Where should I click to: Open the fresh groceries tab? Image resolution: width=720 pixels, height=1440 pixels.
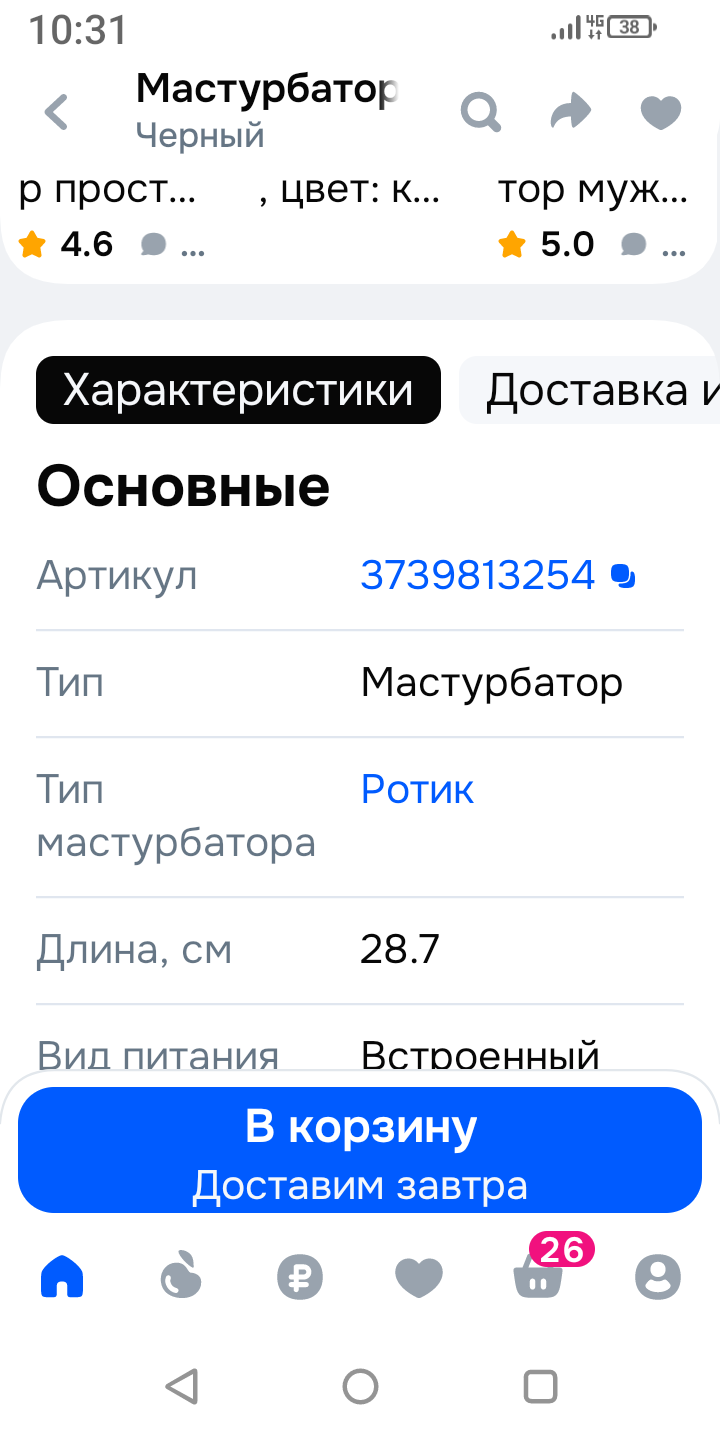pos(181,1277)
